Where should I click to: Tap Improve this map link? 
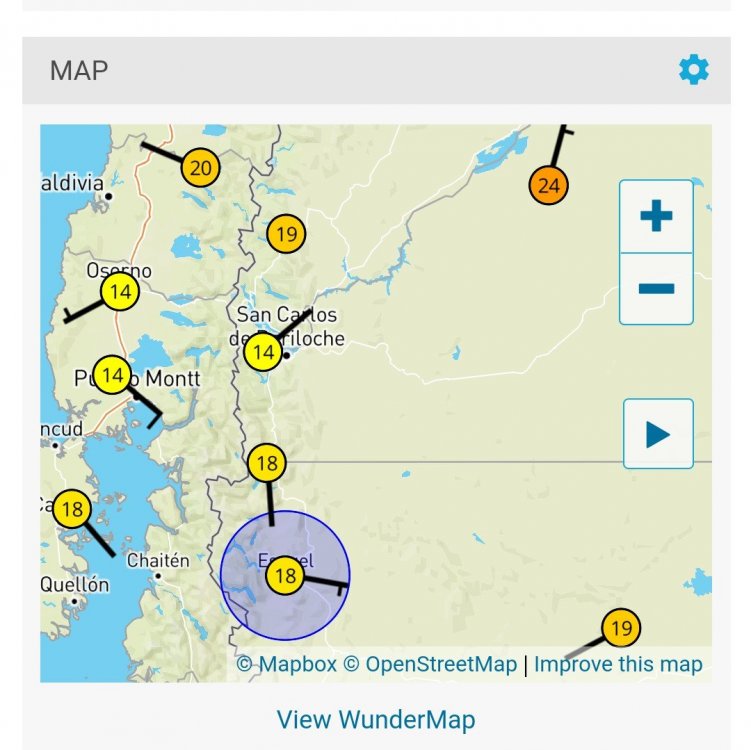point(618,664)
